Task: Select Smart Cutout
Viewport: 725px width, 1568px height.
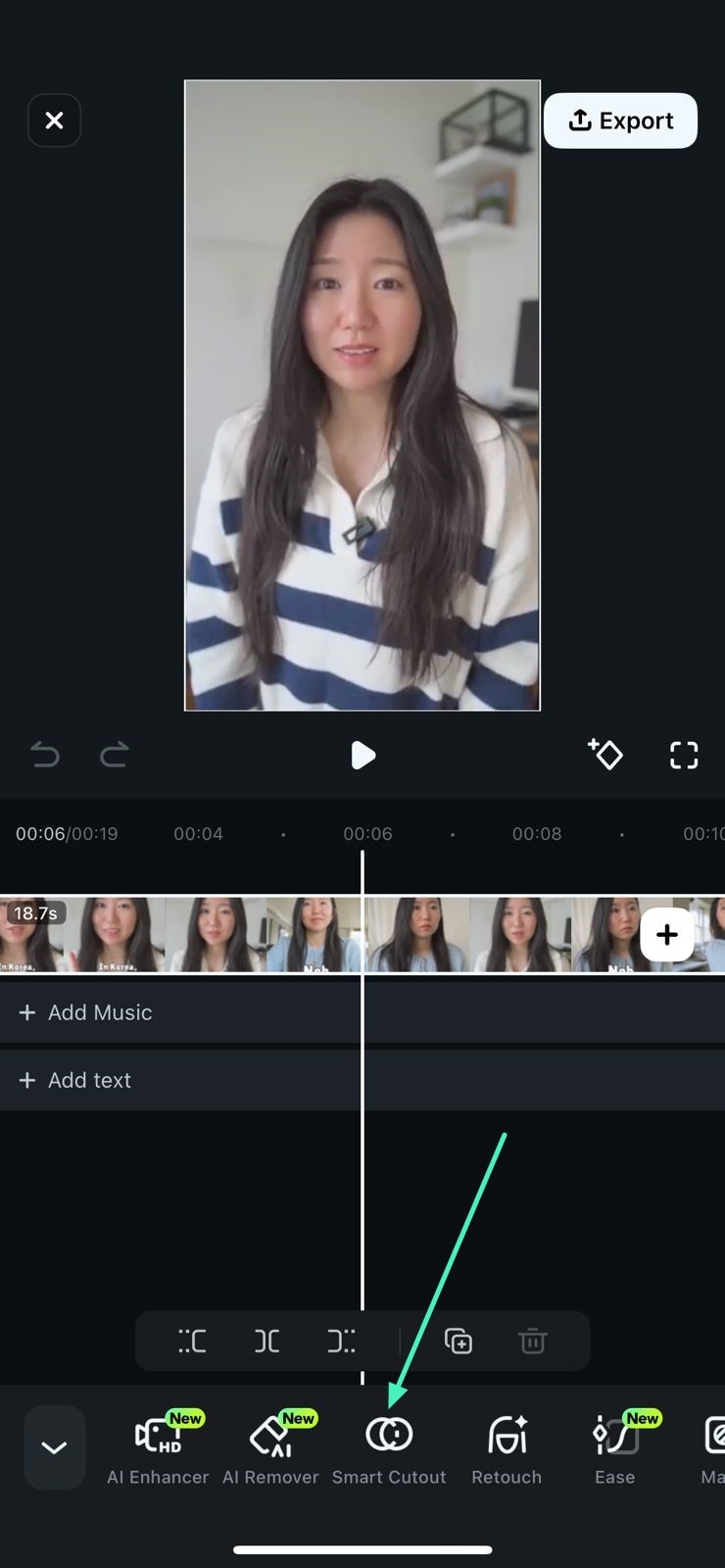Action: tap(389, 1448)
